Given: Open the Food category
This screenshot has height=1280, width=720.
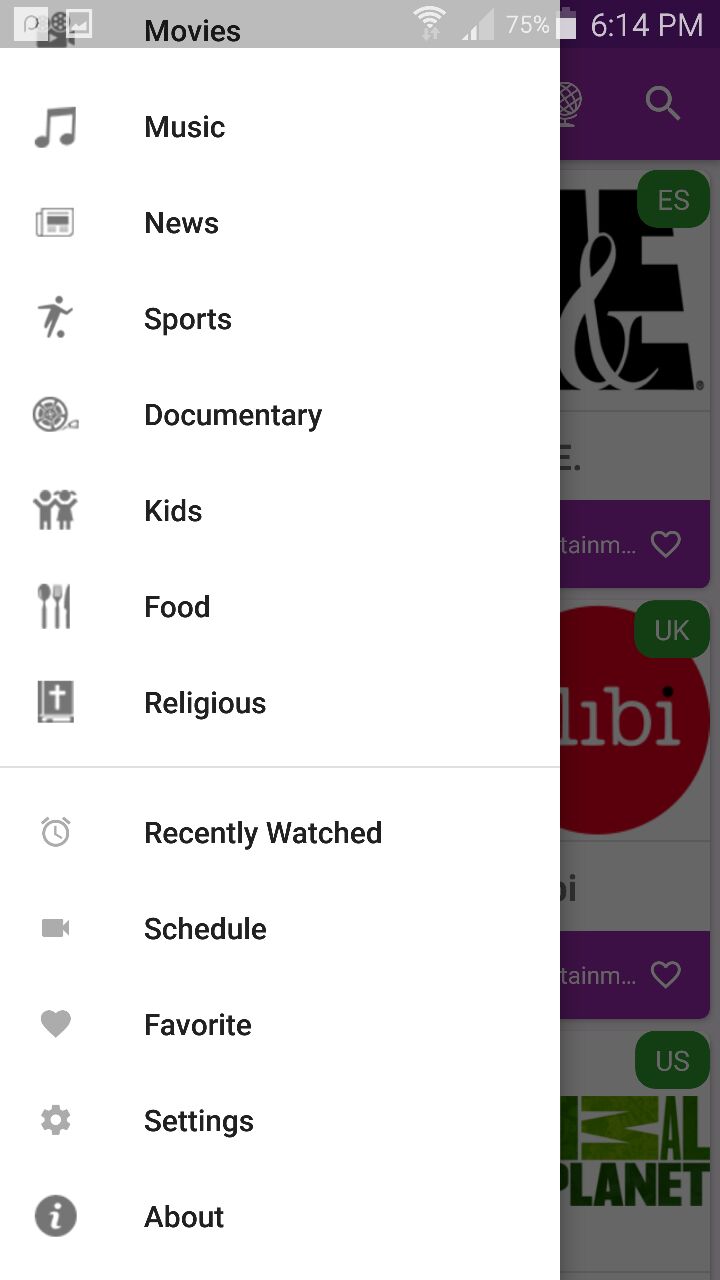Looking at the screenshot, I should 280,607.
